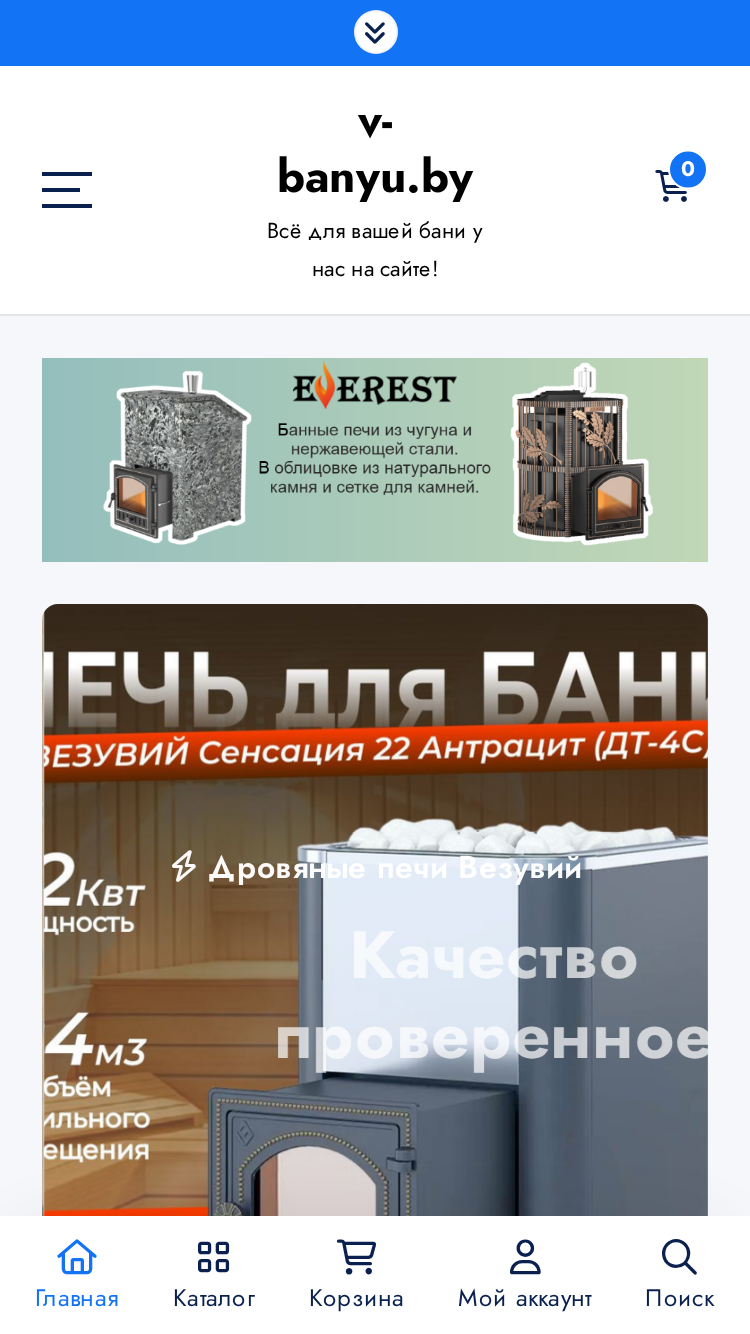Open the shopping cart icon in the header
Screen dimensions: 750x1334
(x=678, y=180)
